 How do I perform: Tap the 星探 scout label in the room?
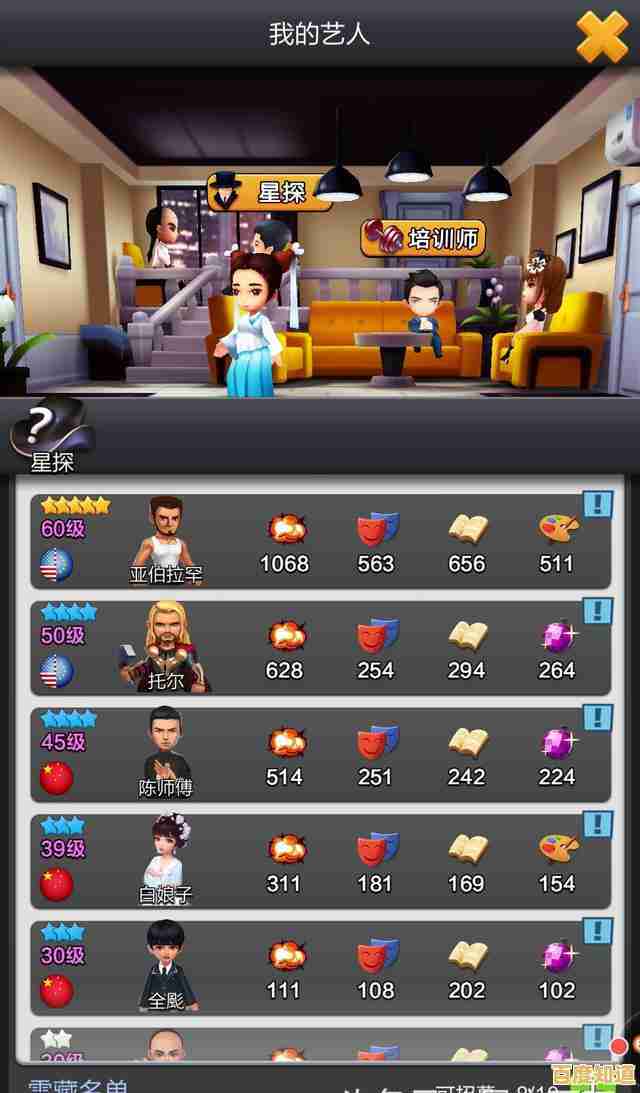[270, 192]
